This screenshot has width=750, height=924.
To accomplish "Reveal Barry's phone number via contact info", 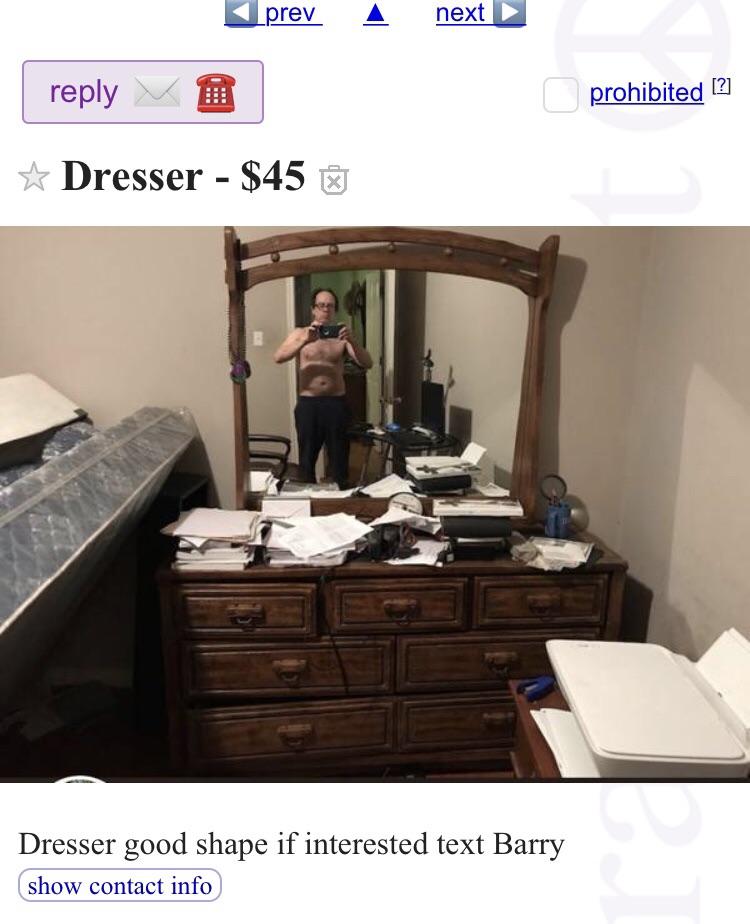I will pos(119,885).
